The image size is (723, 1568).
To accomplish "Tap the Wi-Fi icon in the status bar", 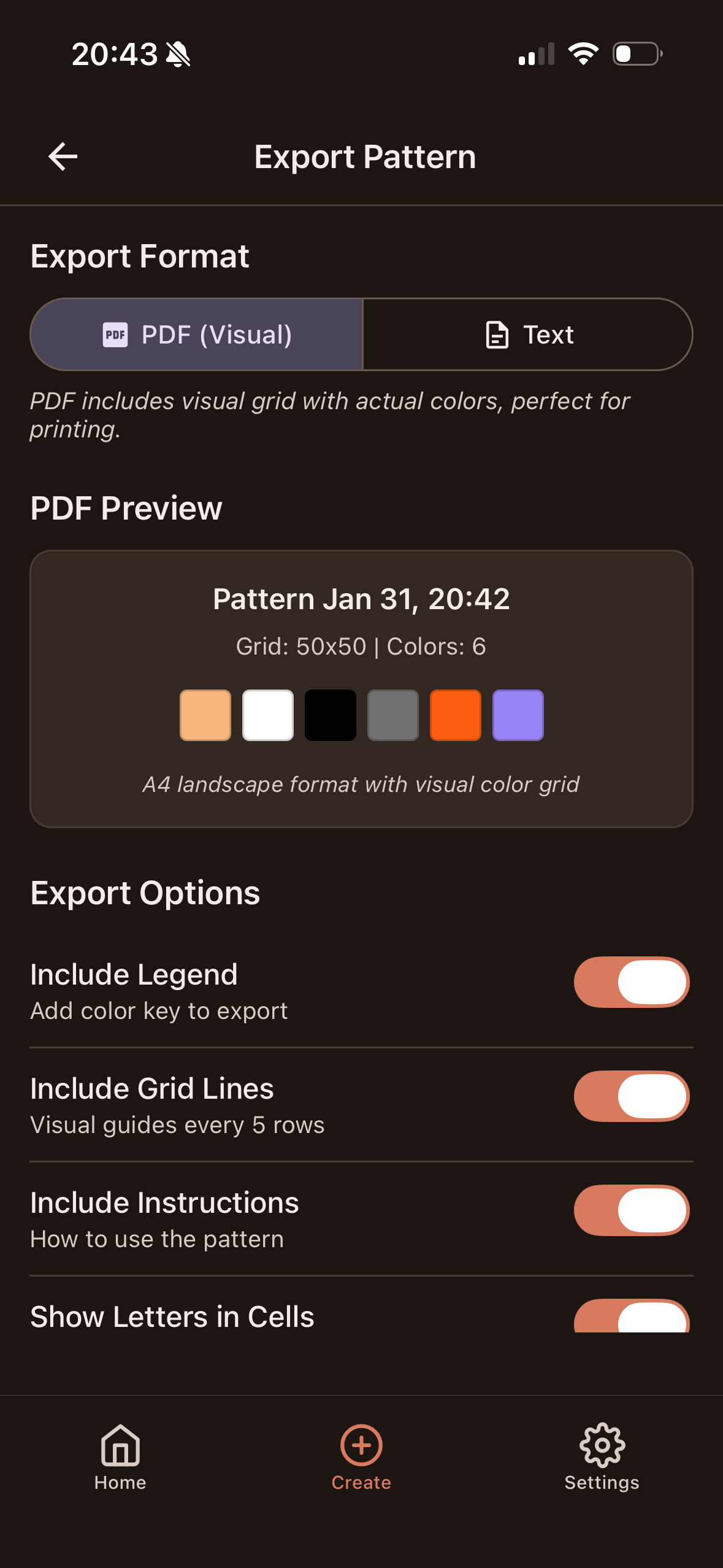I will click(584, 54).
